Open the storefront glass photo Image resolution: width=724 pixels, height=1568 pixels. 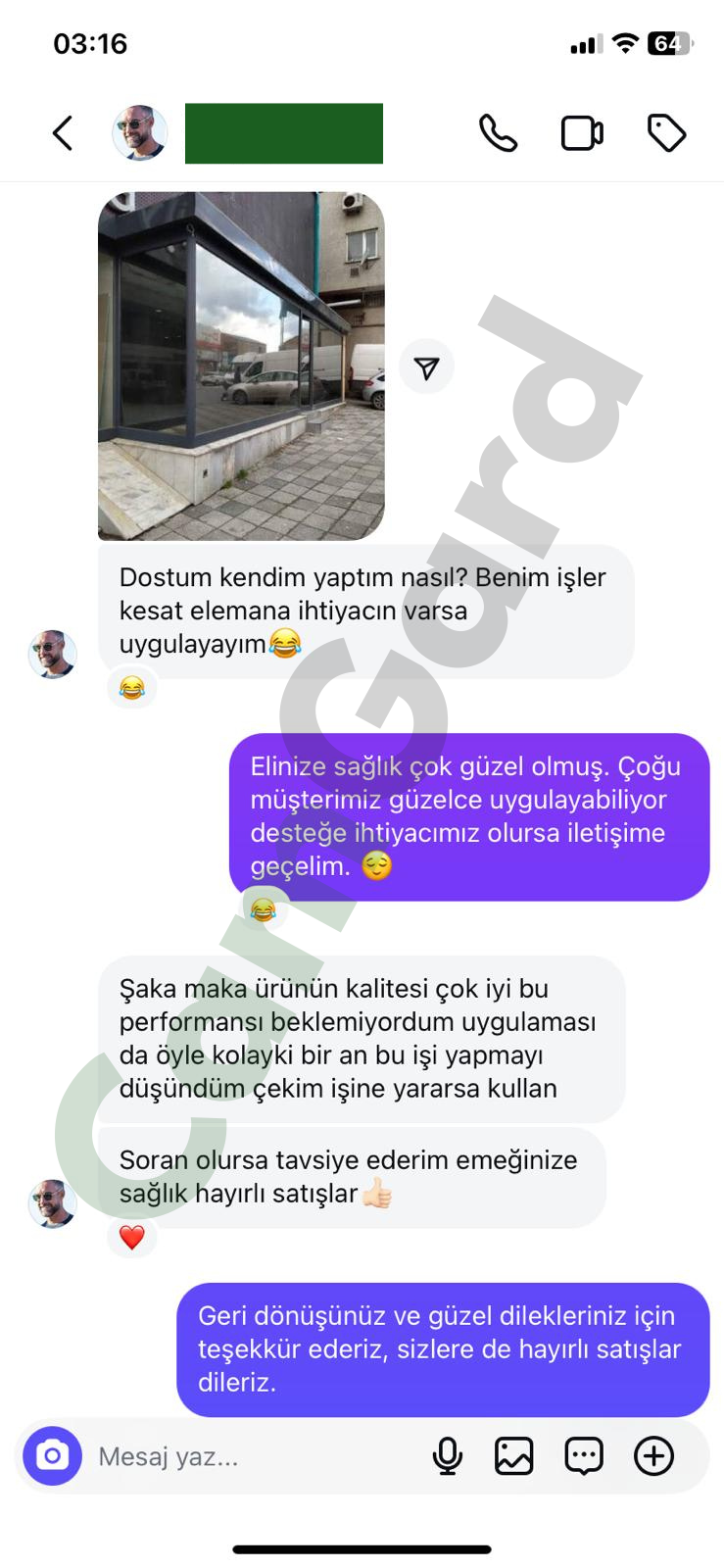[241, 366]
